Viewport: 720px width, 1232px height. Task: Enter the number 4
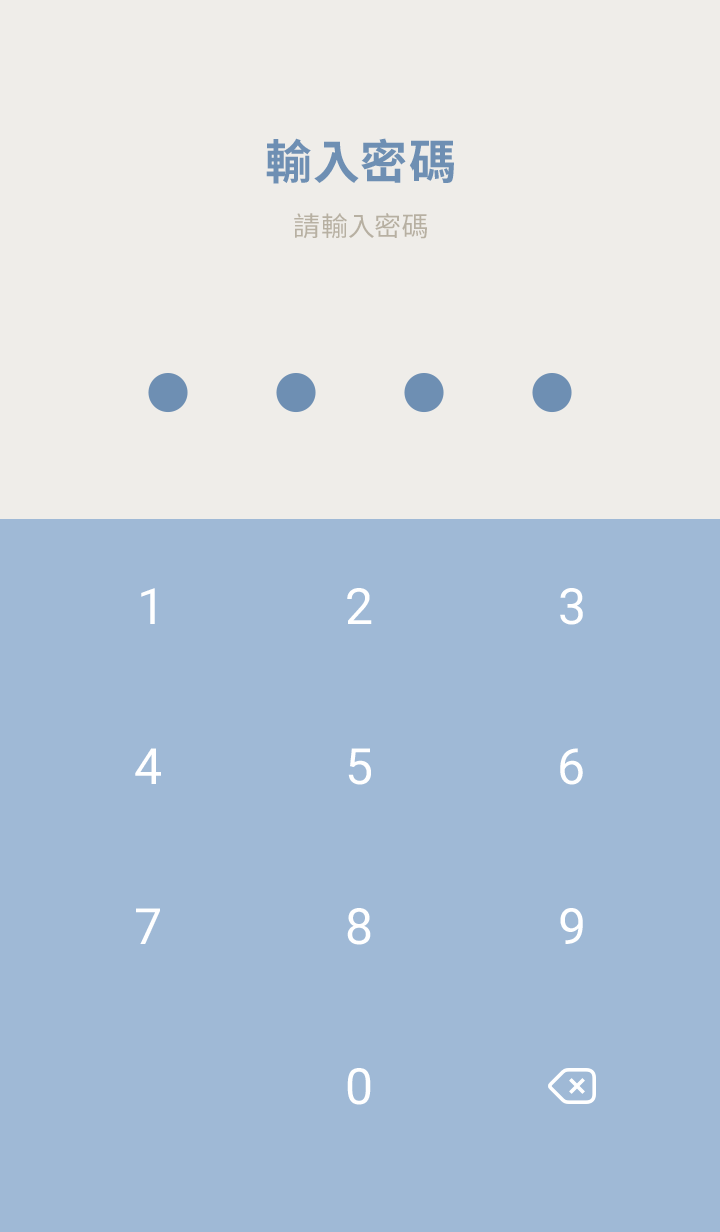148,767
